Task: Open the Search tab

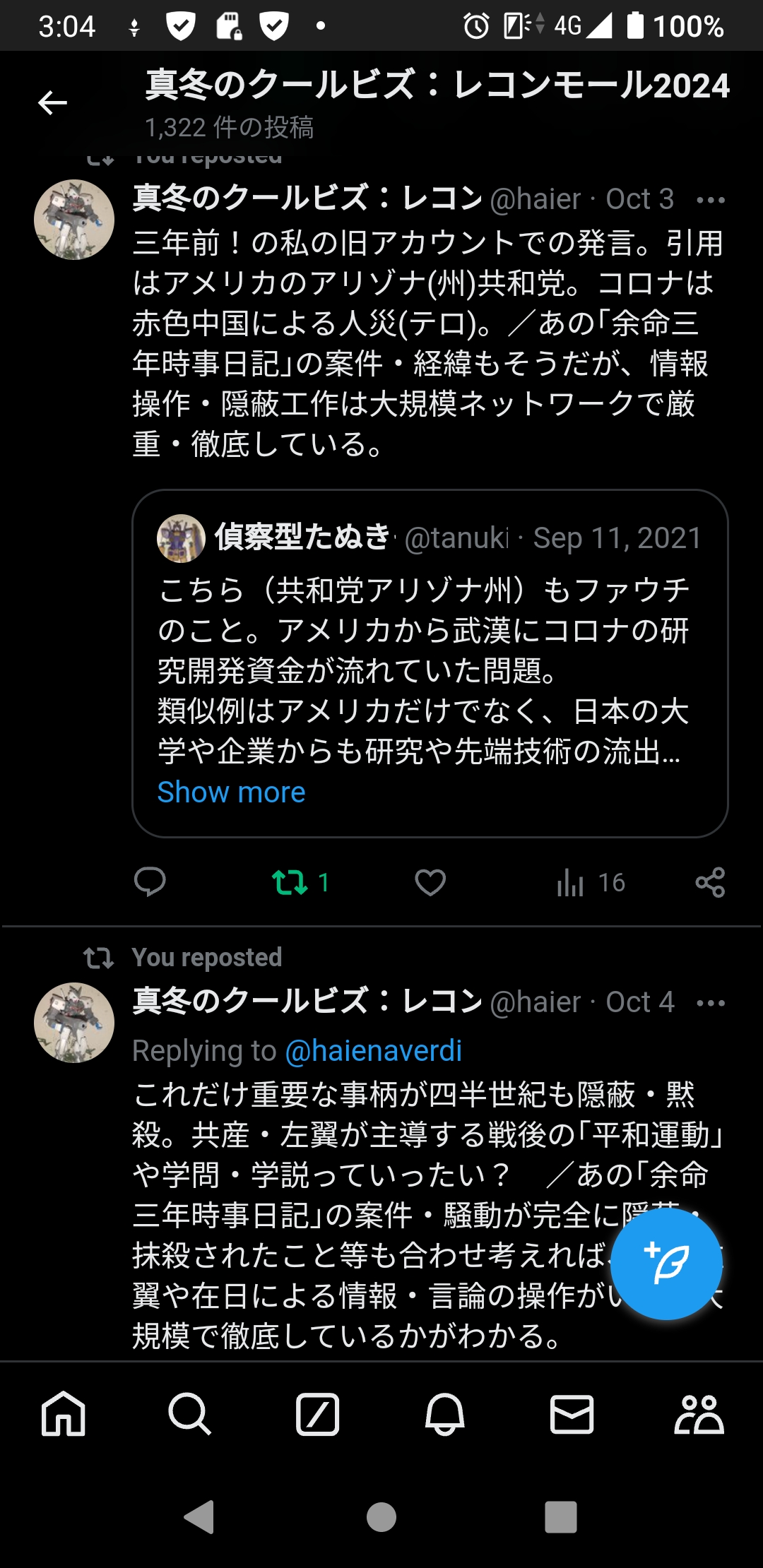Action: [x=190, y=1414]
